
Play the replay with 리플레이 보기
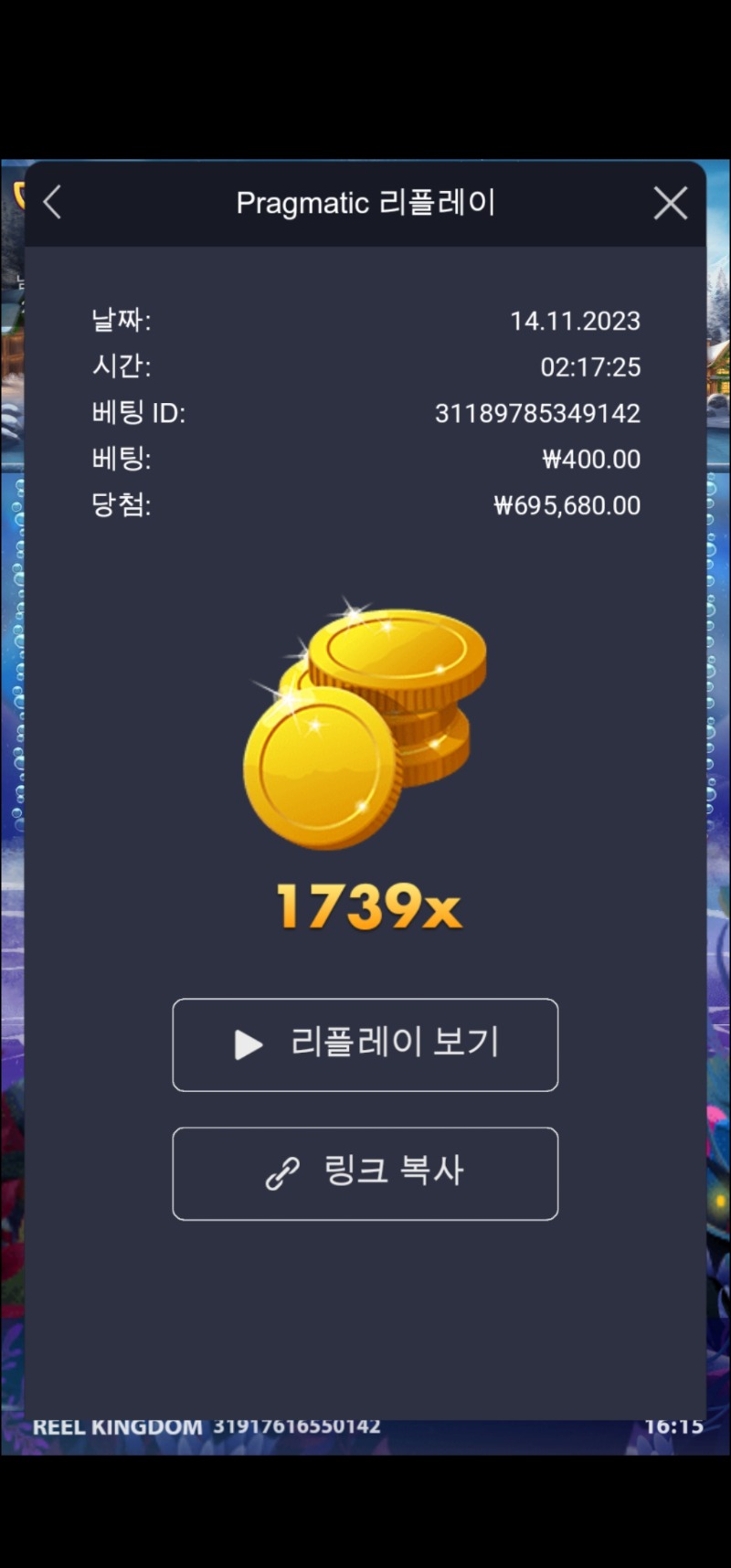coord(365,1044)
